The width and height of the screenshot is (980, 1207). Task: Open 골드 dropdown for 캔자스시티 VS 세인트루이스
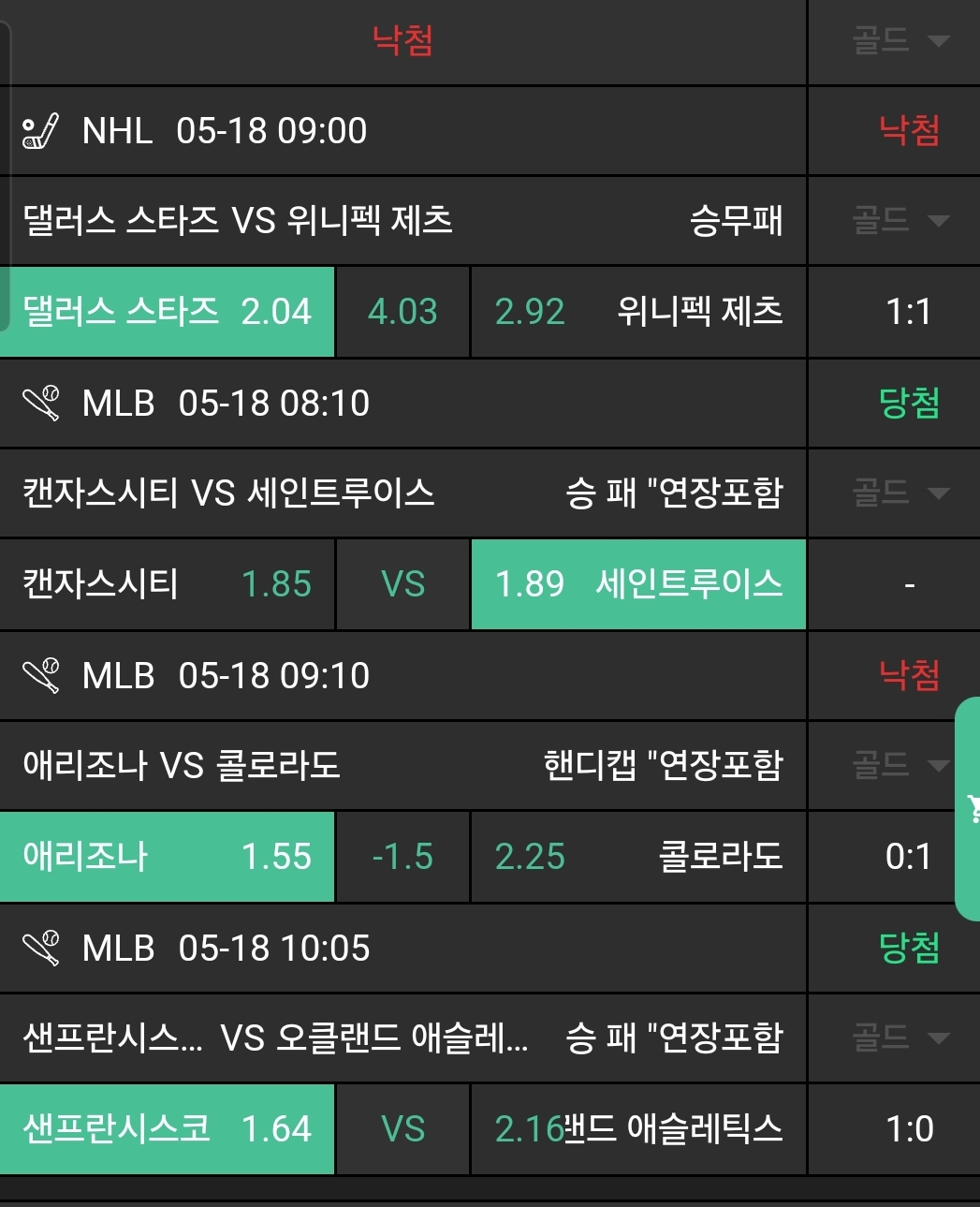tap(900, 493)
